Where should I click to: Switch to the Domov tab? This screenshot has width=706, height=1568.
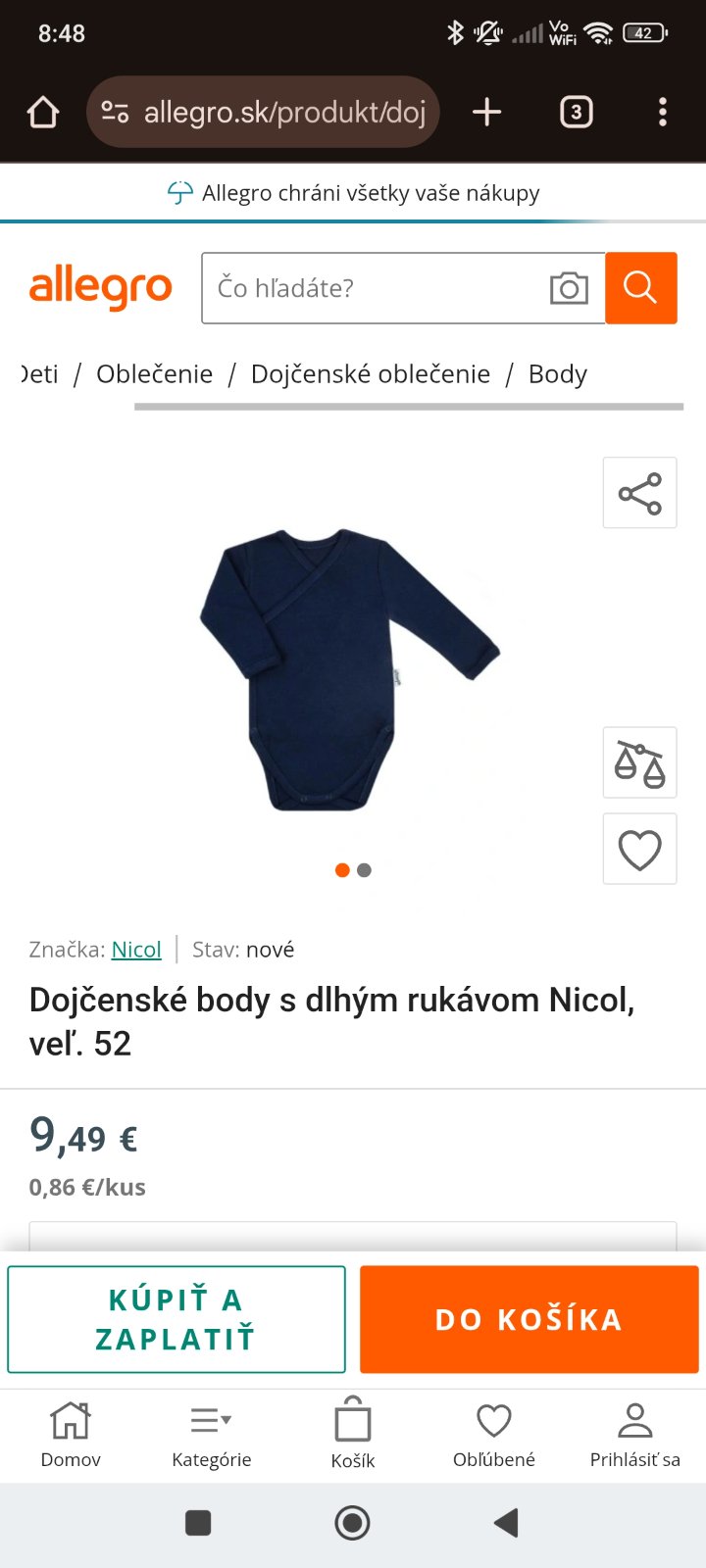tap(71, 1435)
